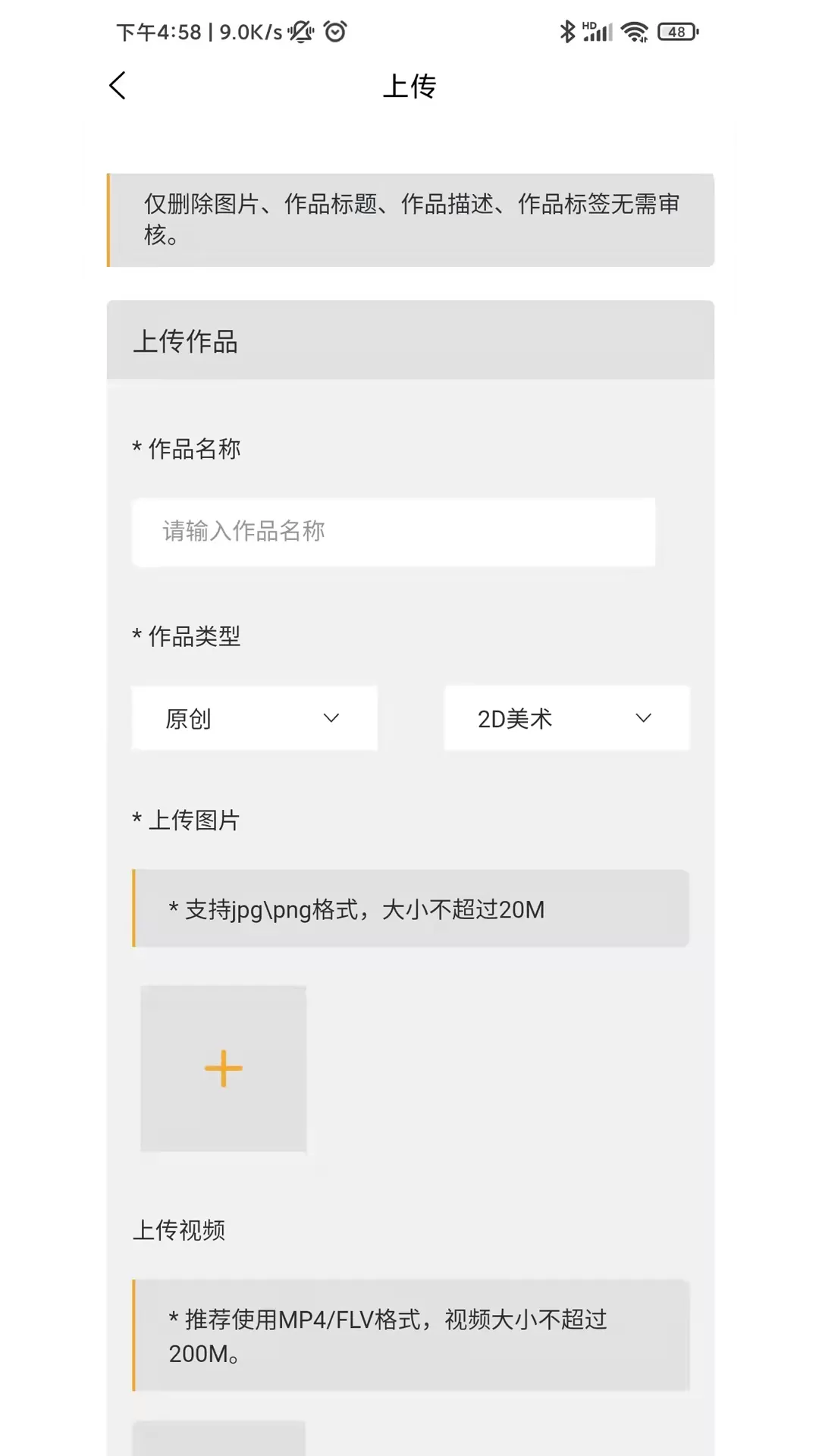Open the 原创 type dropdown
This screenshot has width=819, height=1456.
pyautogui.click(x=254, y=718)
